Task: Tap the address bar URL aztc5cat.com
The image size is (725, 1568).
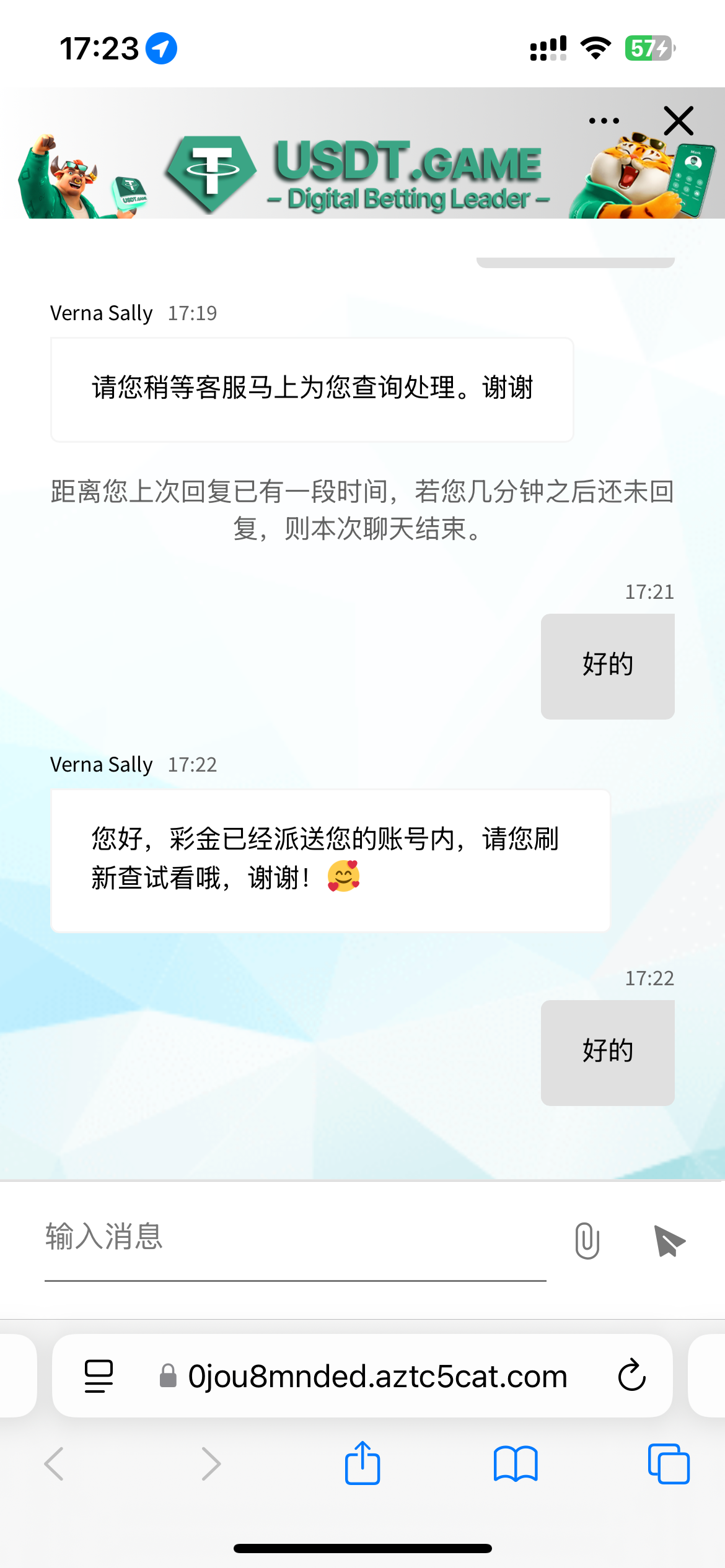Action: click(377, 1376)
